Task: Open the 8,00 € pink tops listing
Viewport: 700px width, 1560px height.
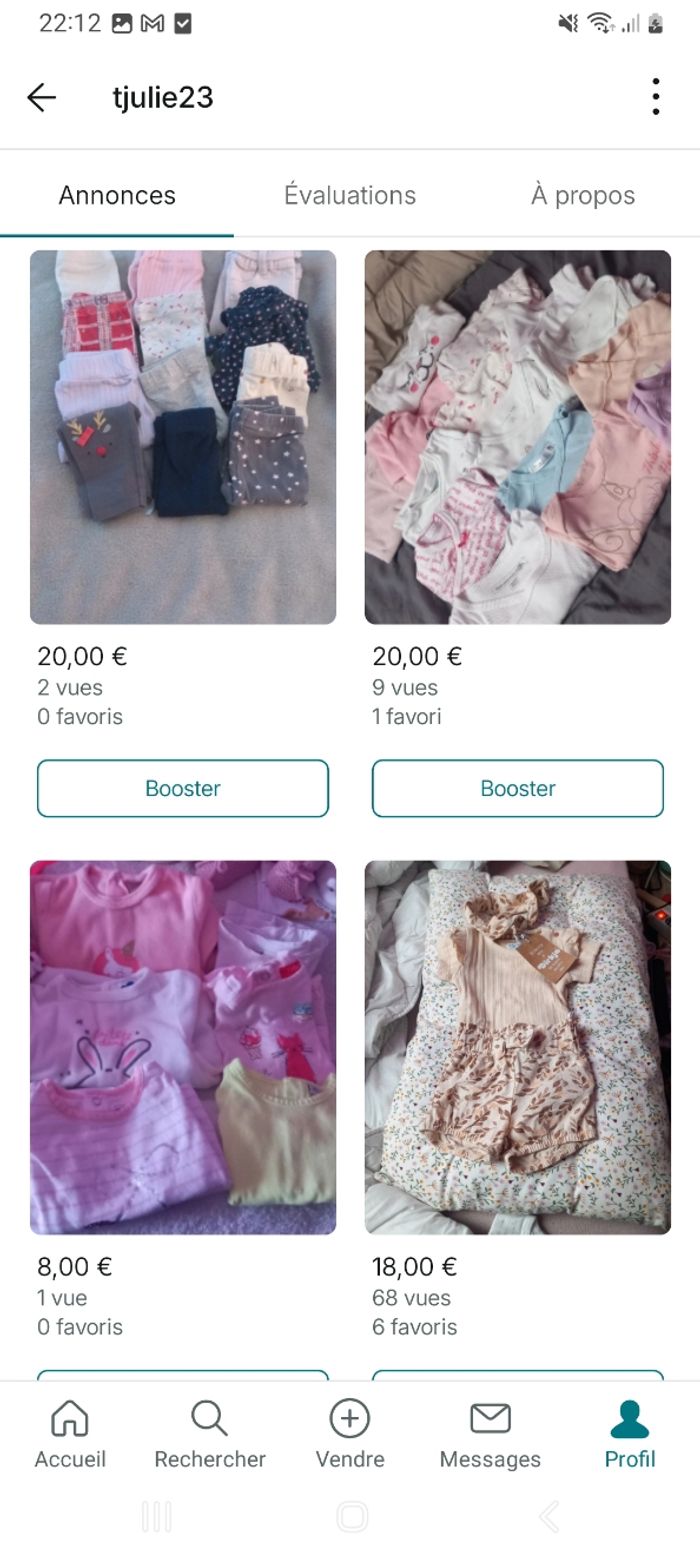Action: (x=183, y=1047)
